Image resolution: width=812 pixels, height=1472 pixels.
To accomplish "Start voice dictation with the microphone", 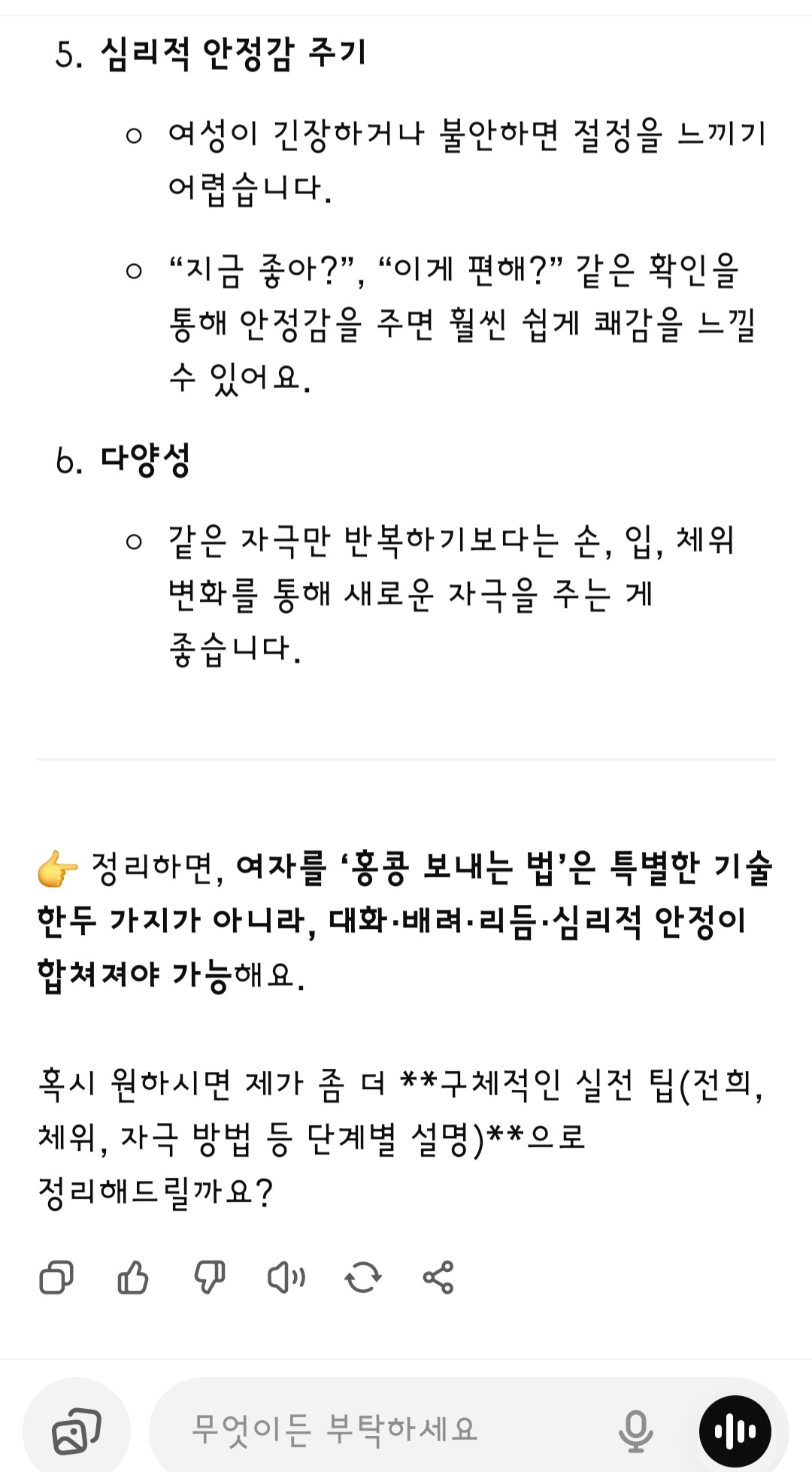I will coord(636,1431).
